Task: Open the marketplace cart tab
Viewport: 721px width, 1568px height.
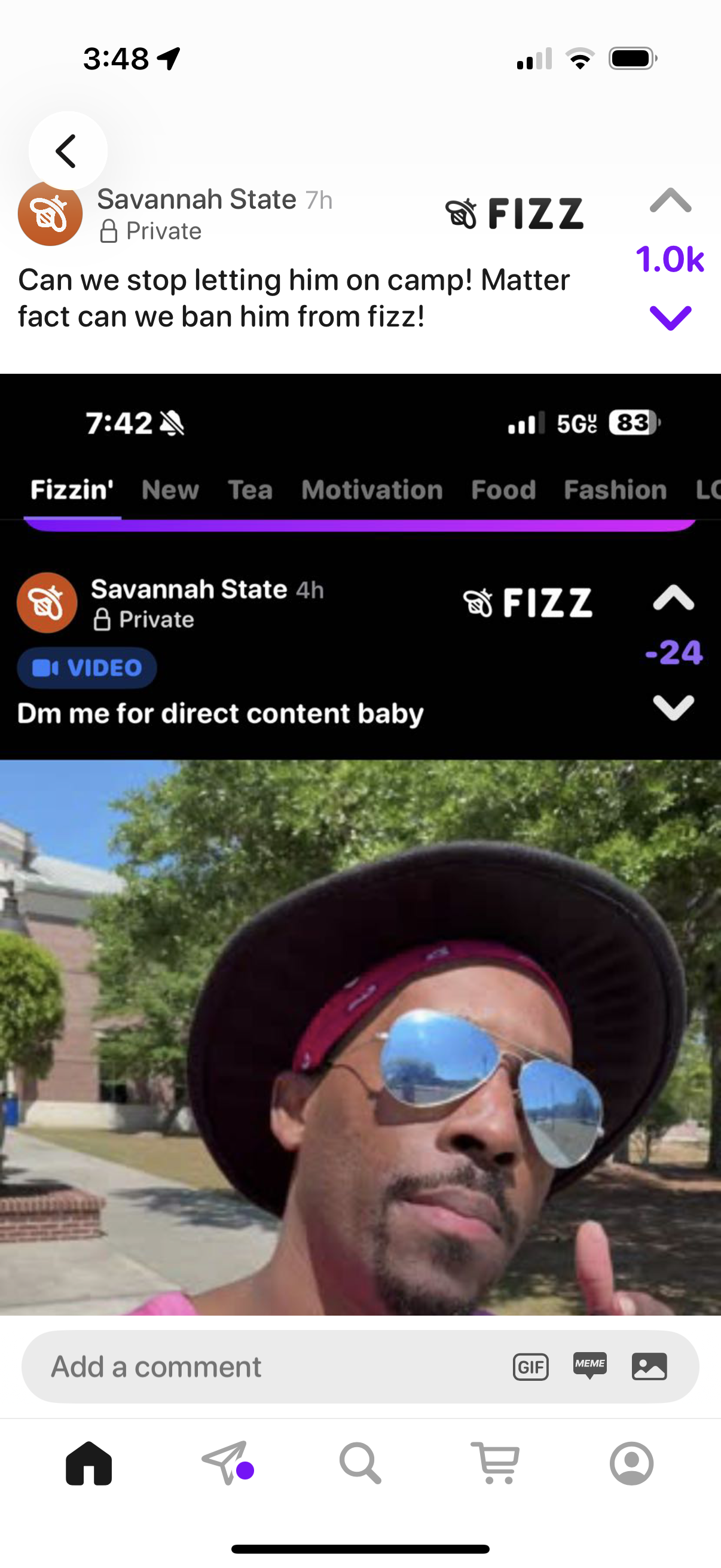Action: [495, 1463]
